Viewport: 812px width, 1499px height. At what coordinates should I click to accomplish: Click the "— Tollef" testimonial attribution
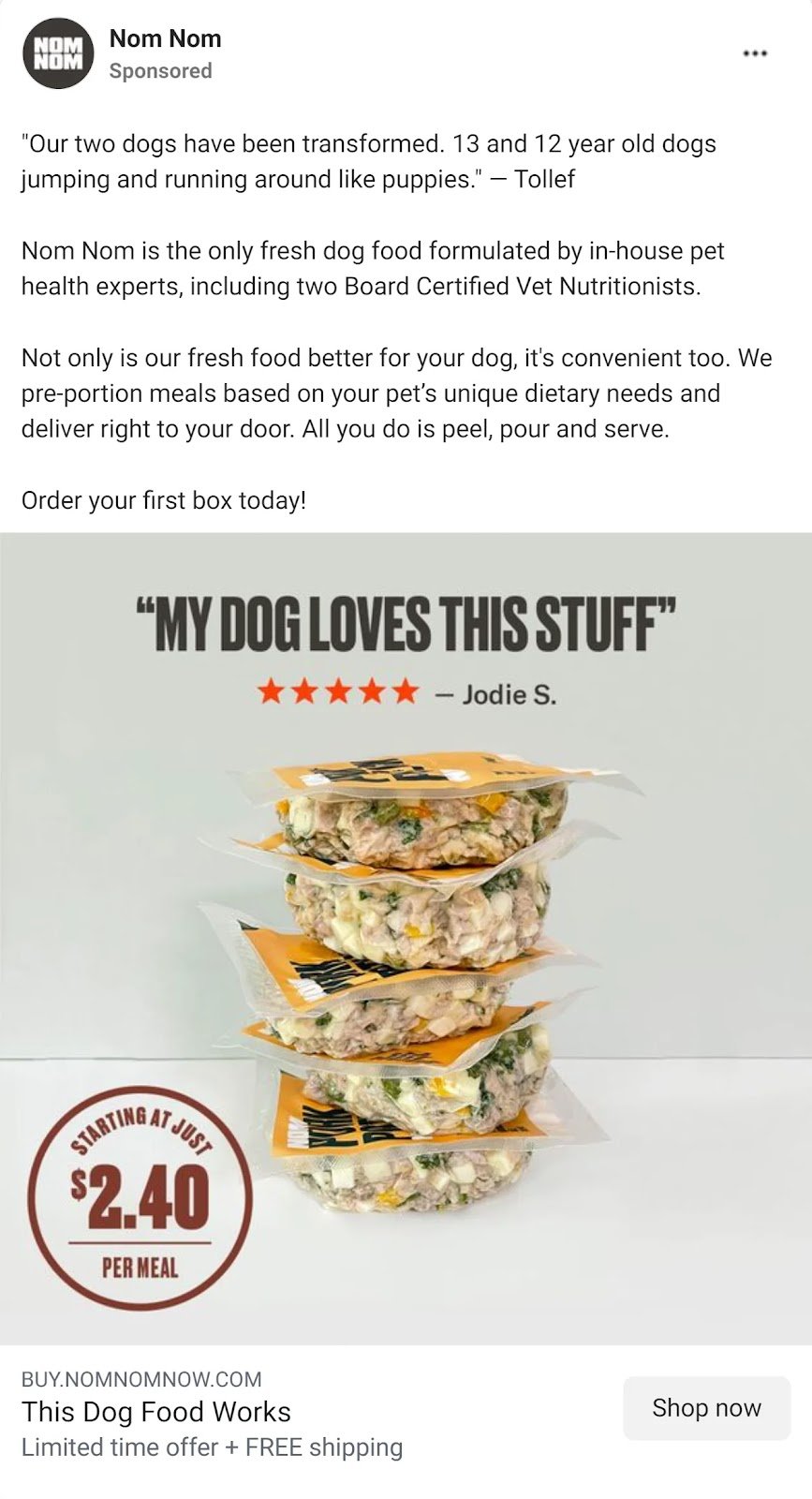(x=538, y=178)
